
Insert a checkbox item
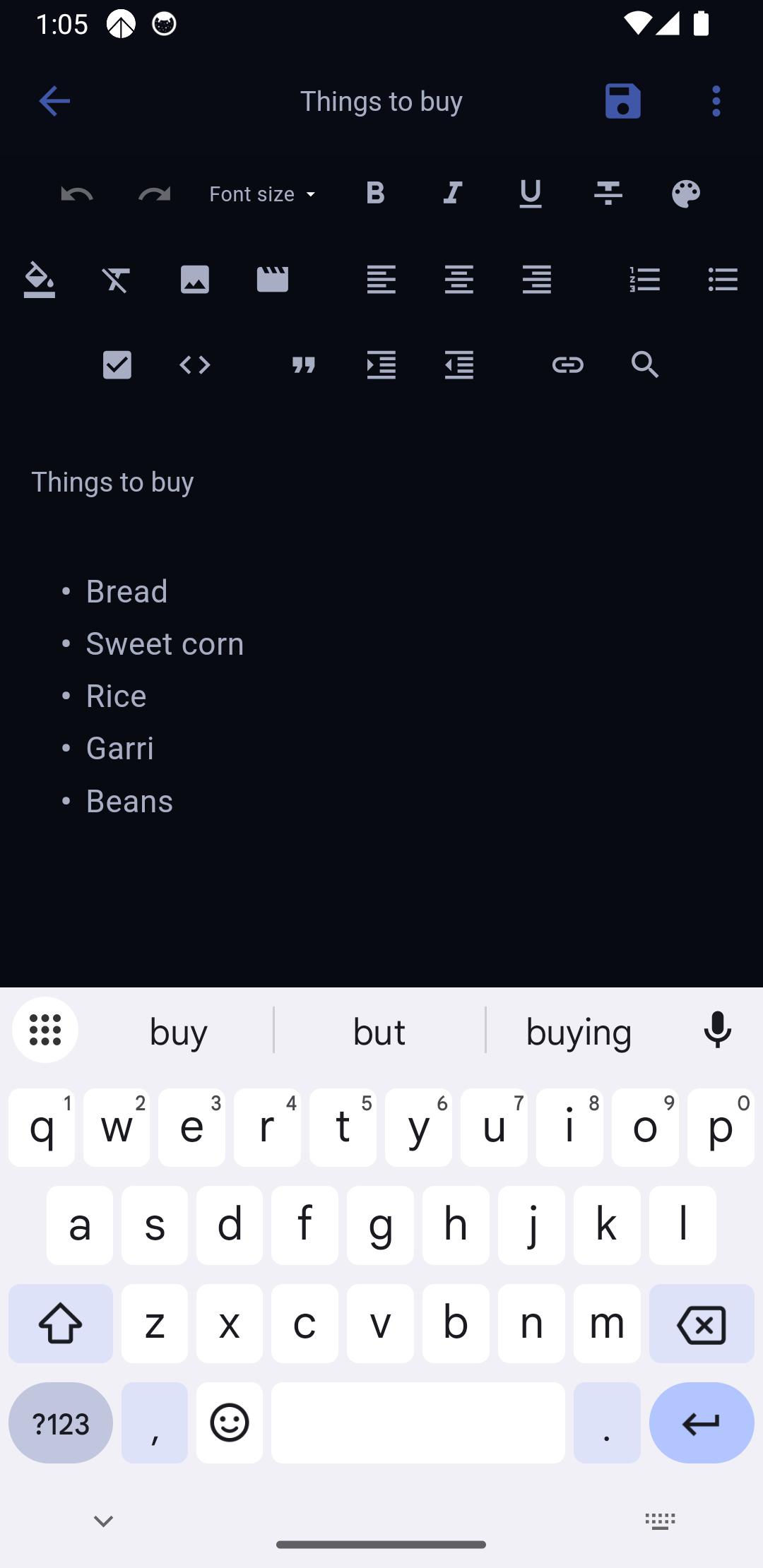pos(117,365)
